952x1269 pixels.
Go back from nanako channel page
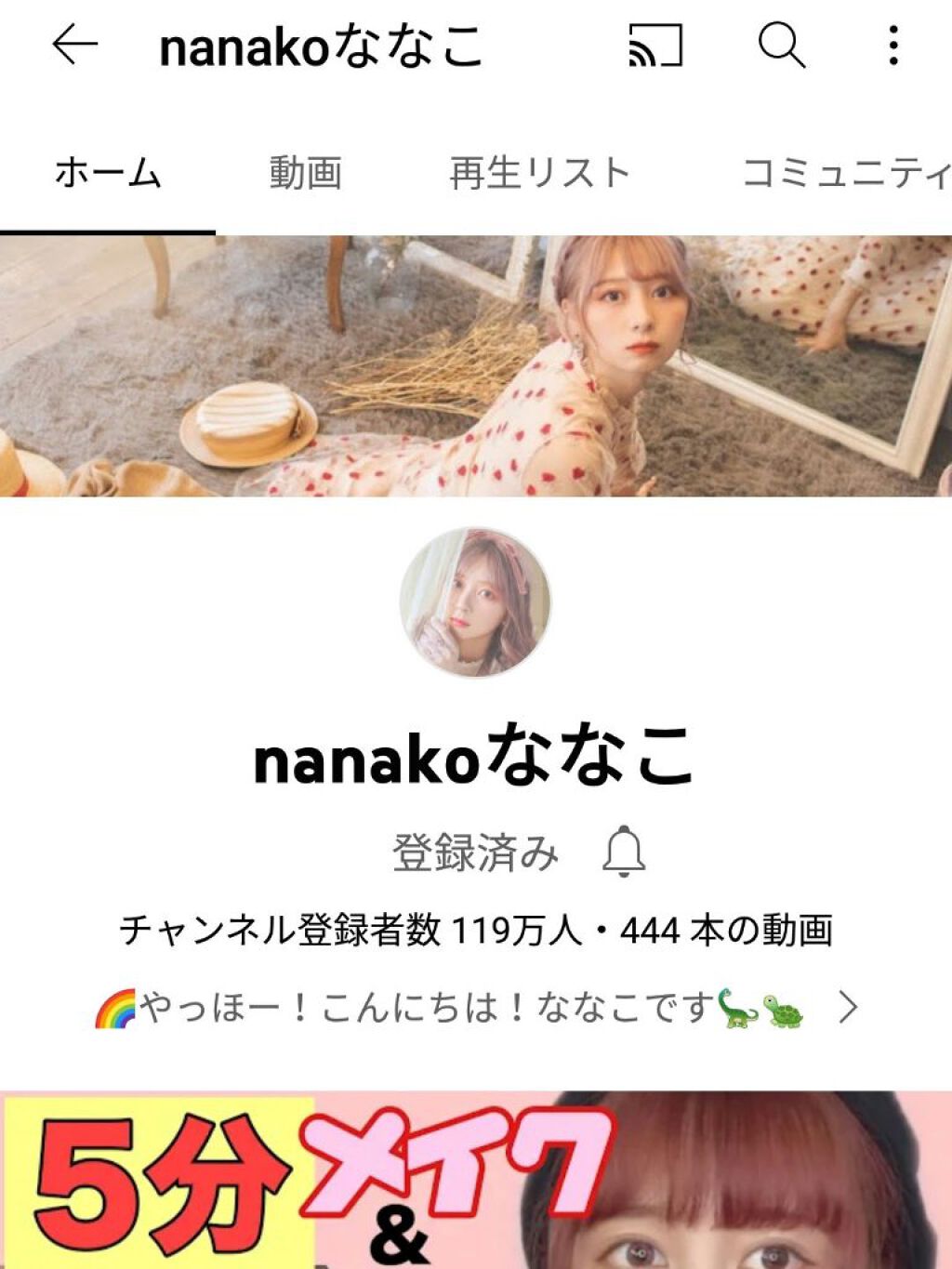(x=74, y=45)
